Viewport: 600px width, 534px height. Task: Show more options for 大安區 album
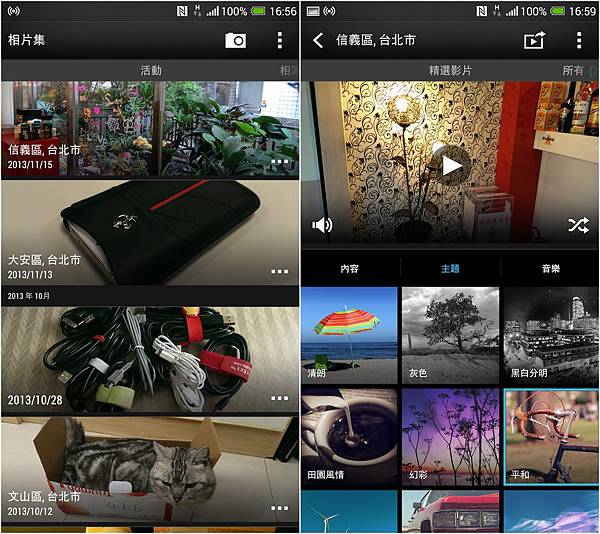click(279, 272)
